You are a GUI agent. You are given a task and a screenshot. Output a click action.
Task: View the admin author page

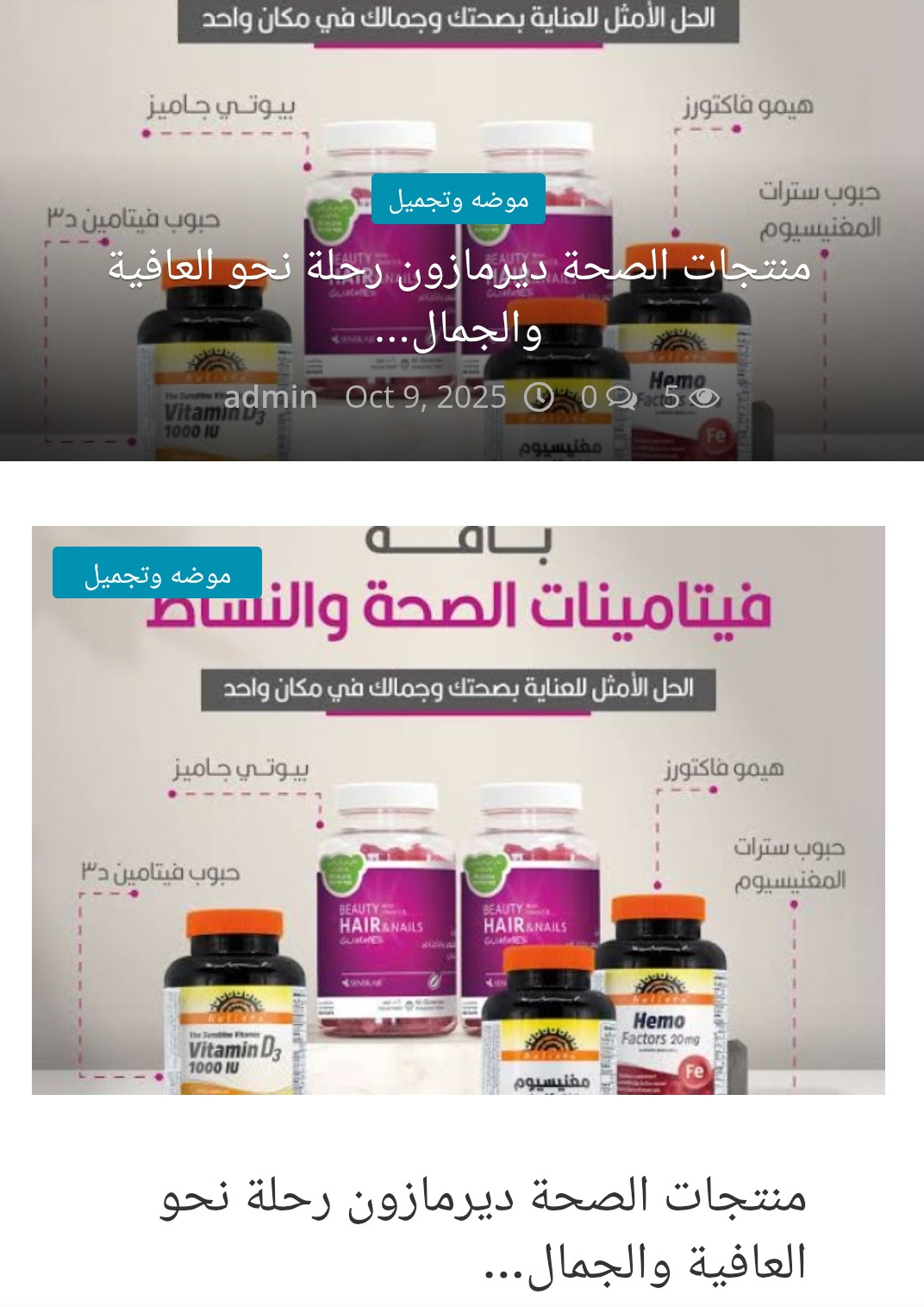[270, 397]
